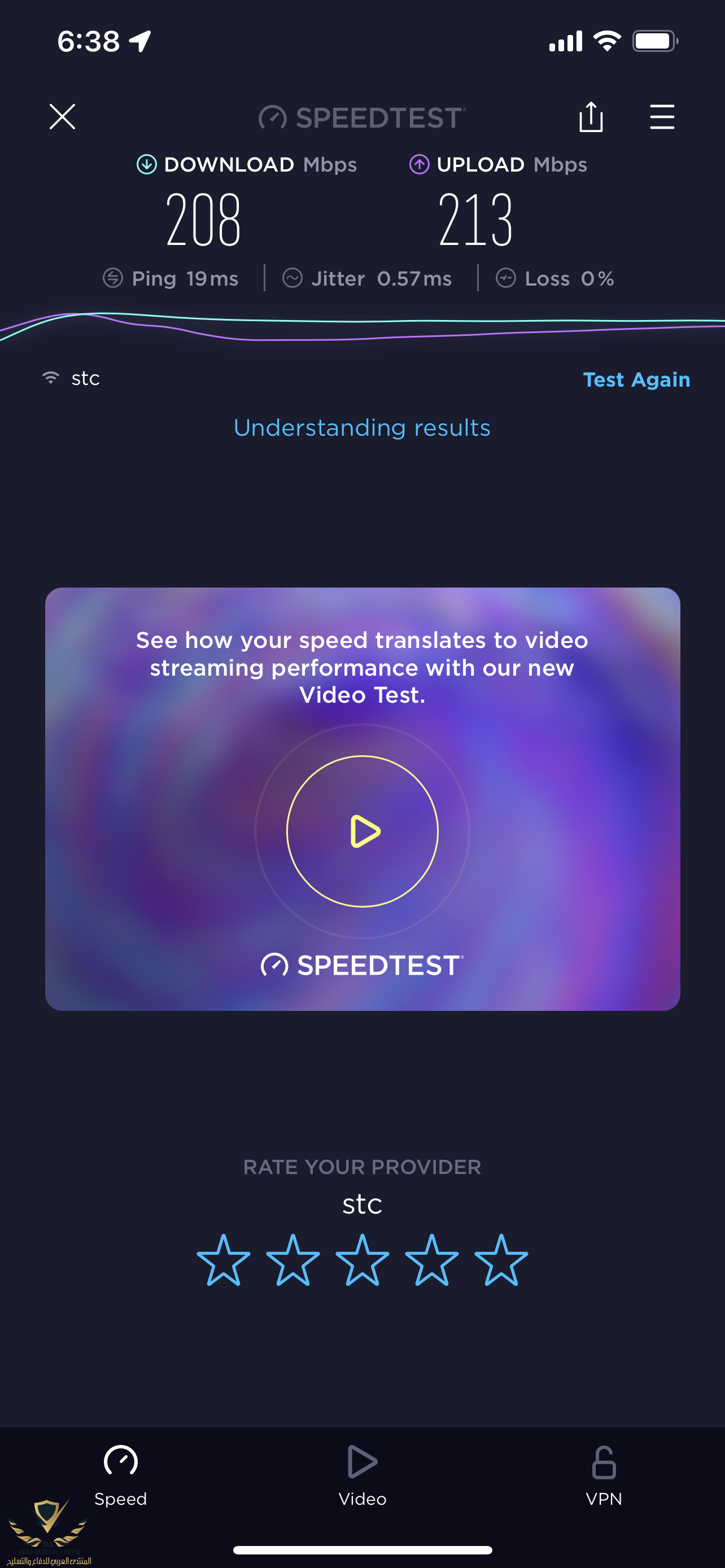
Task: Rate stc three stars
Action: click(x=362, y=1260)
